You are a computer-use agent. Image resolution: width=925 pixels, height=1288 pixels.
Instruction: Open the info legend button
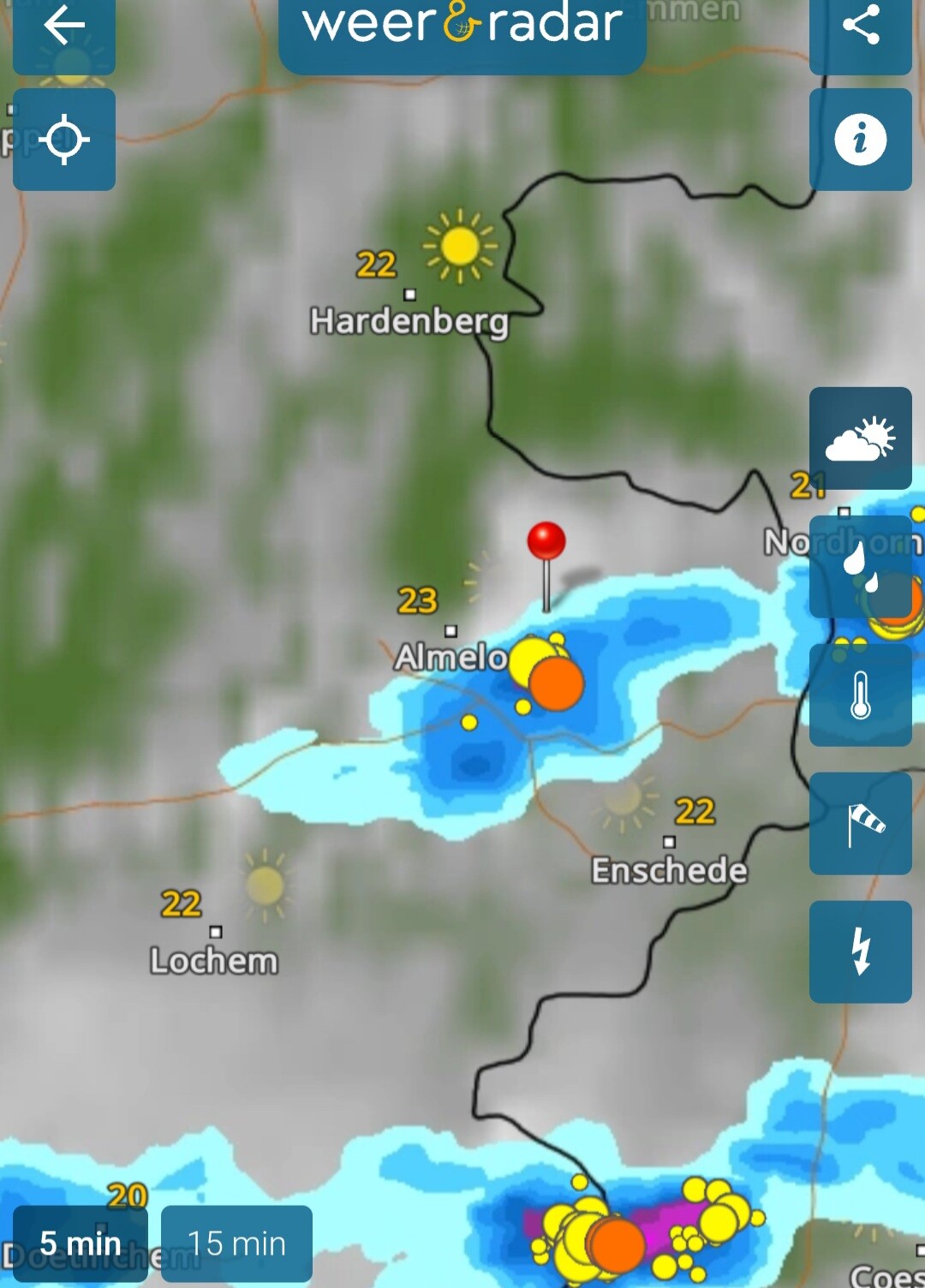pyautogui.click(x=861, y=140)
